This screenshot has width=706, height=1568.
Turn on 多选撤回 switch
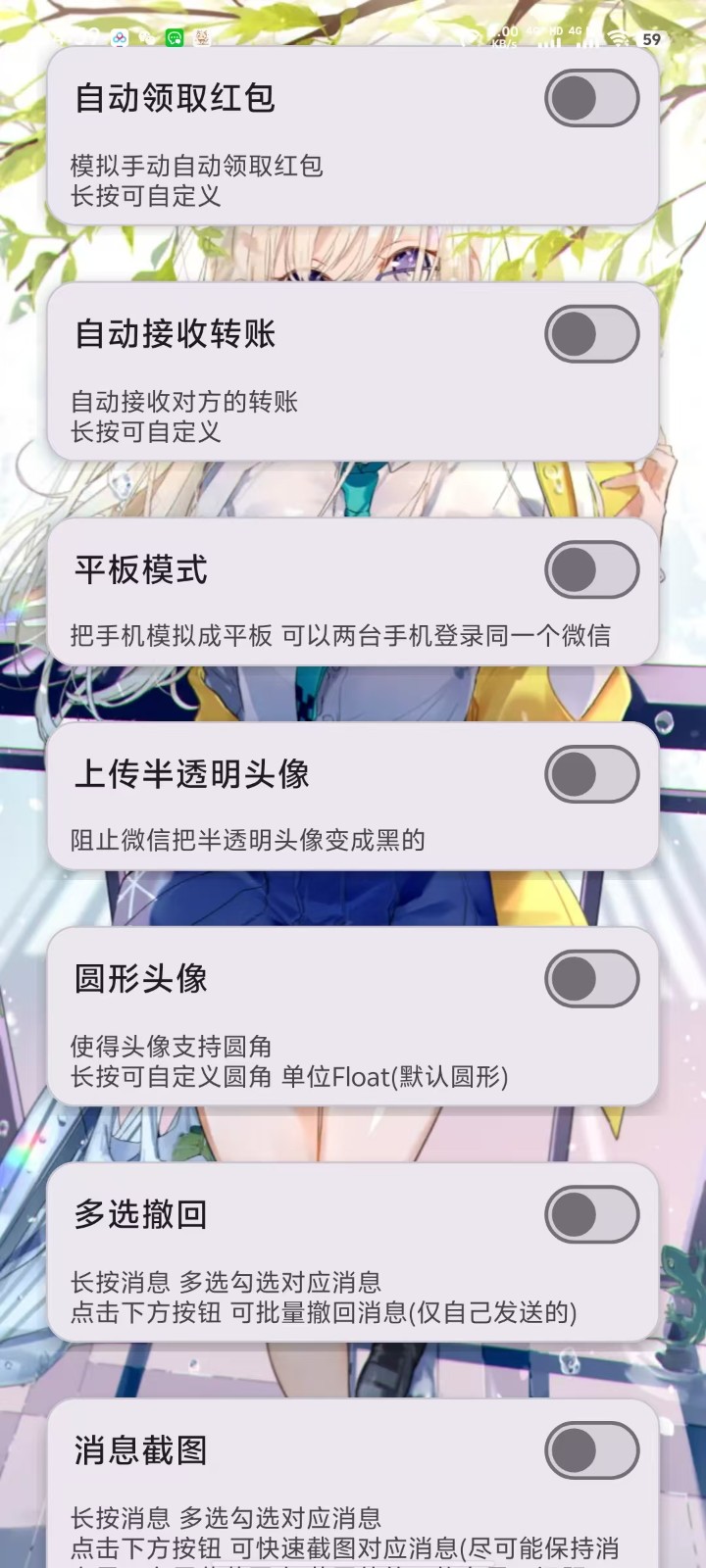pos(591,1214)
